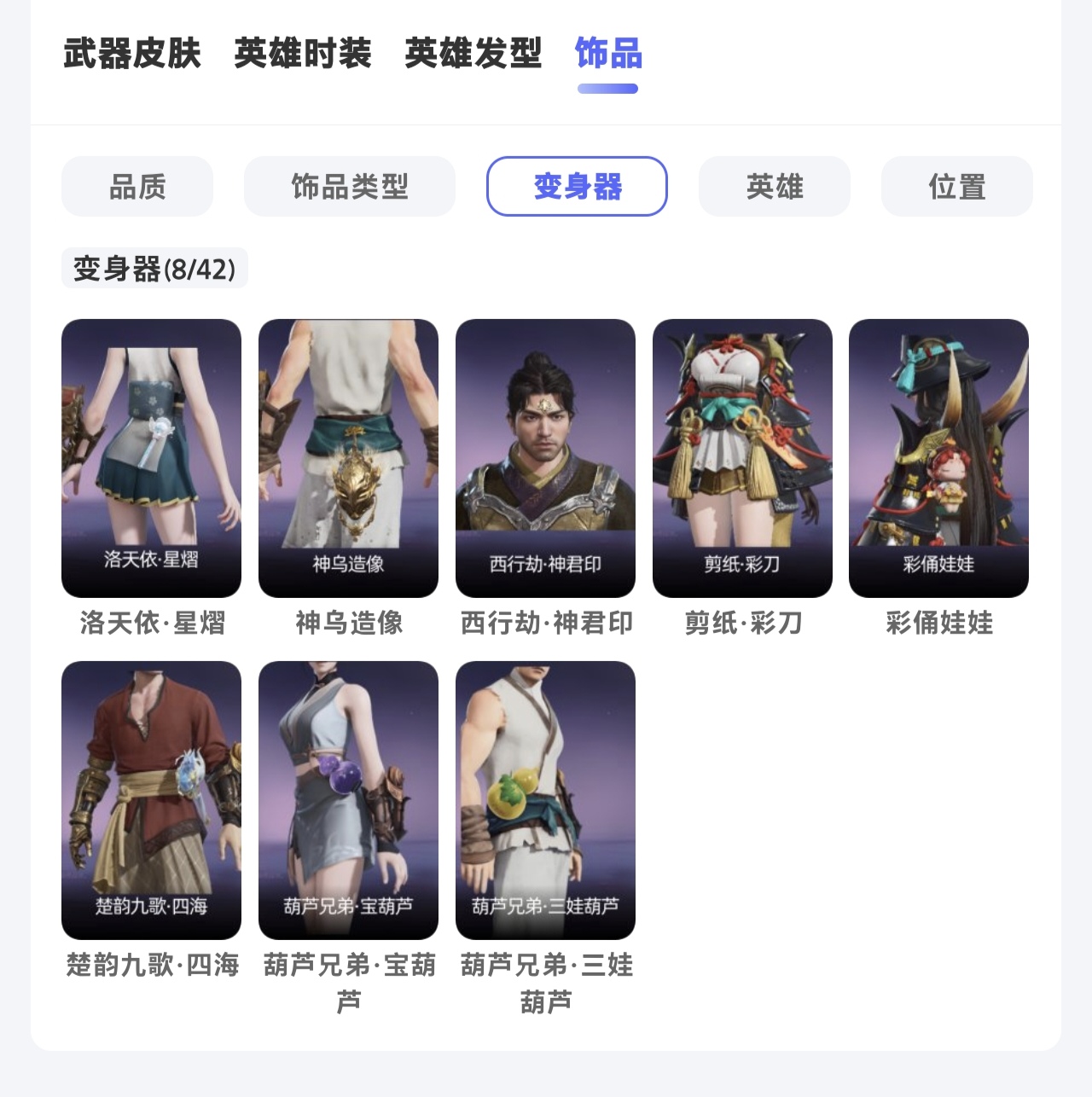Switch to the 英雄时装 tab
This screenshot has width=1092, height=1097.
[302, 53]
